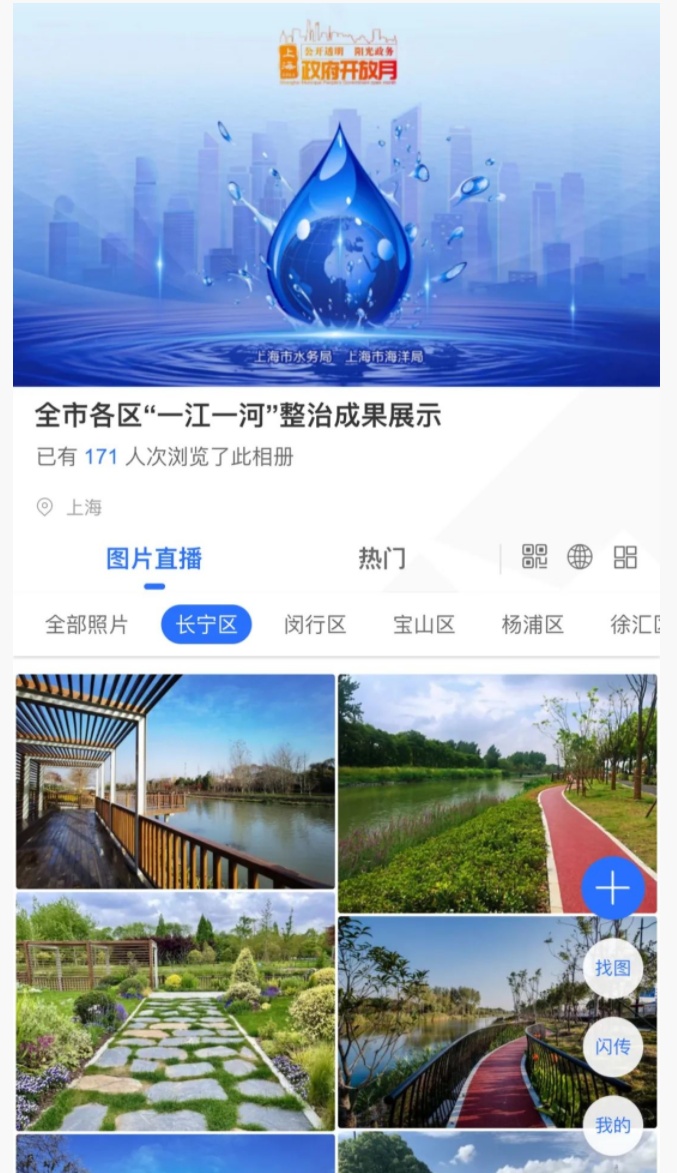
Task: Open the 我的 button
Action: click(612, 1125)
